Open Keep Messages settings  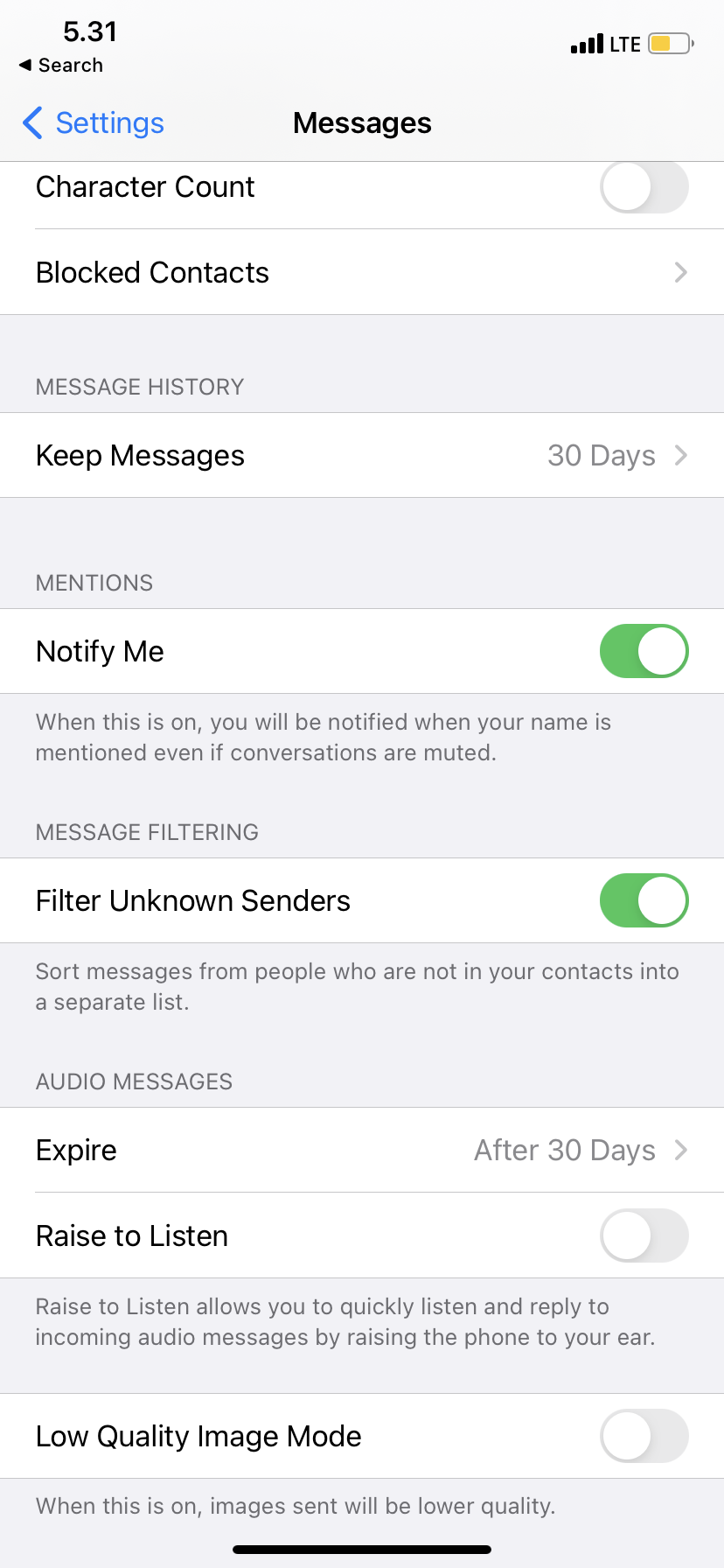[x=362, y=455]
